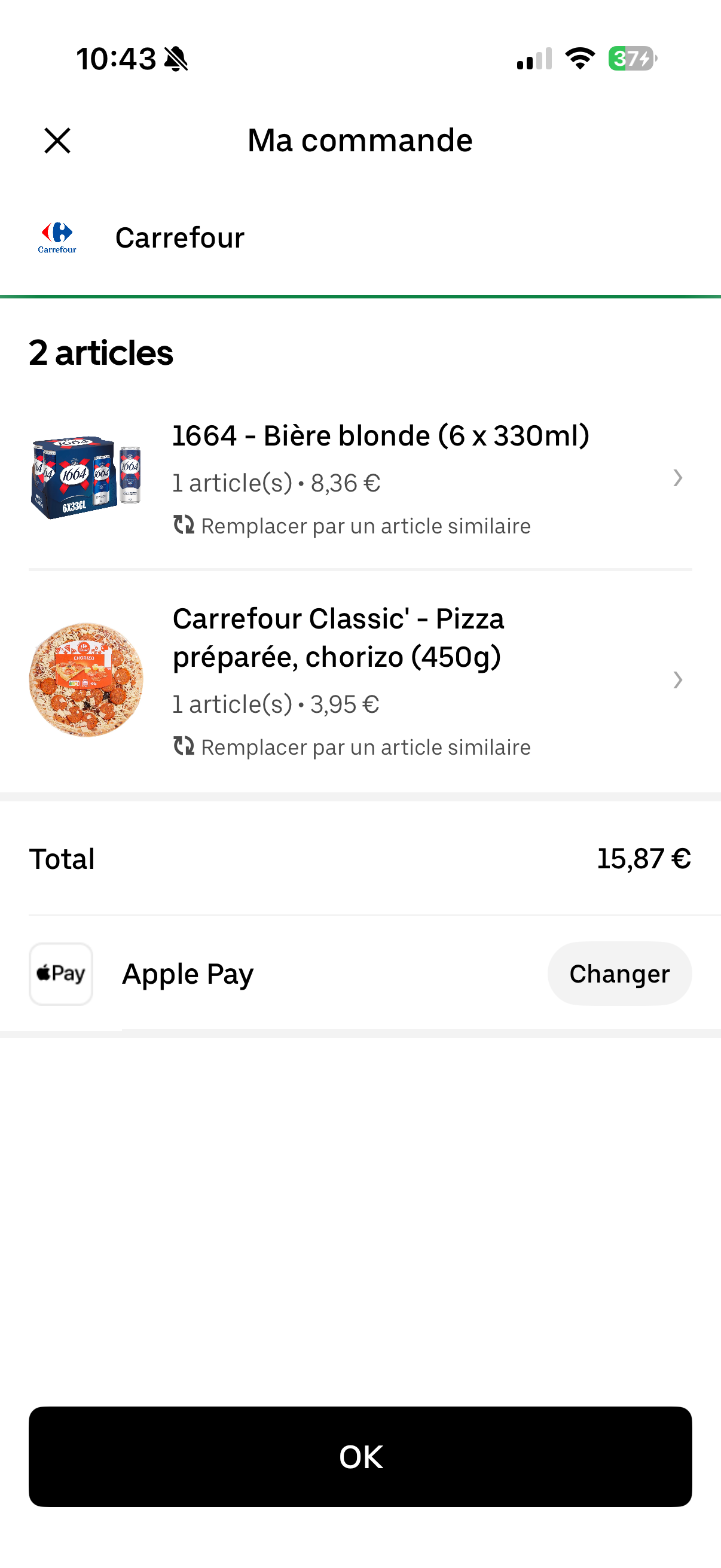Screen dimensions: 721x1568
Task: Close the Ma commande screen
Action: coord(58,141)
